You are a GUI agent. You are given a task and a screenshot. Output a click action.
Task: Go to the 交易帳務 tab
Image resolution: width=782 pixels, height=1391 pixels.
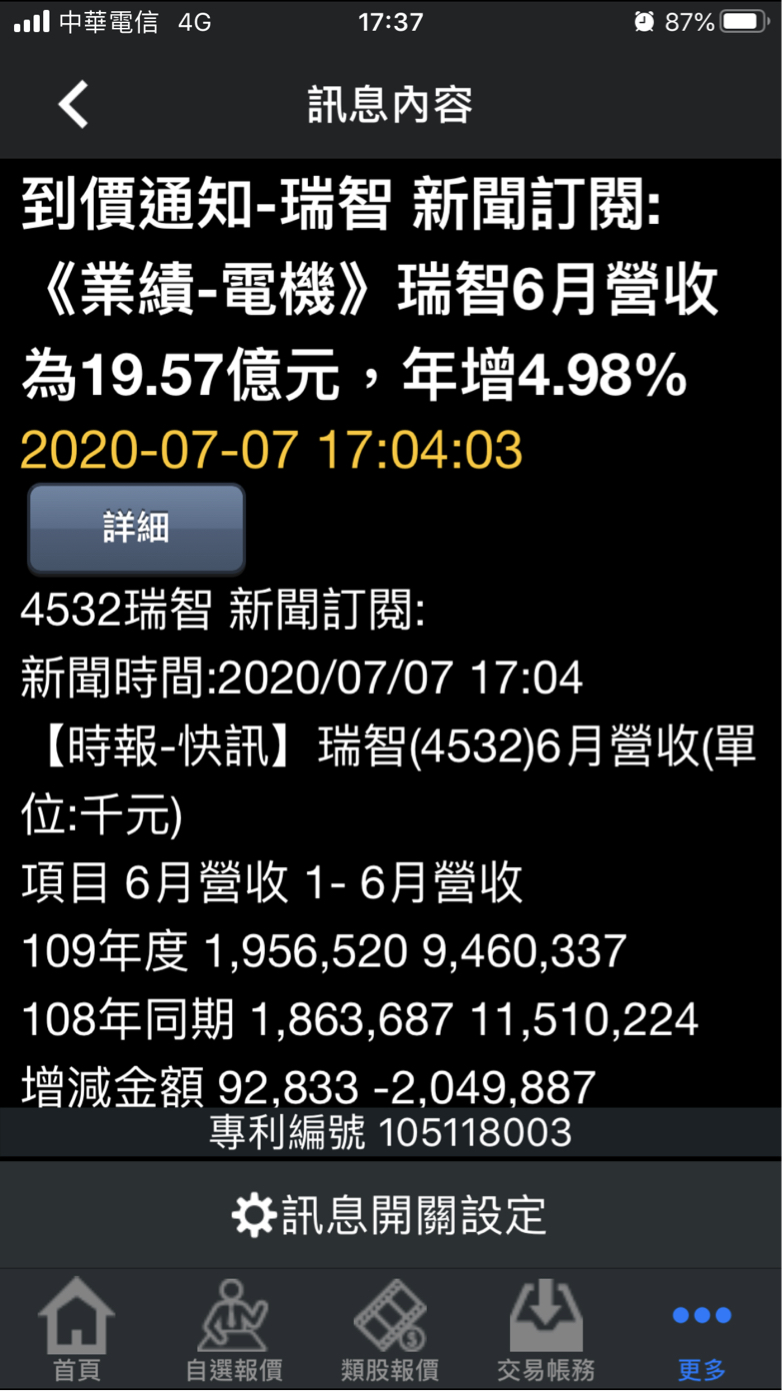pos(546,1331)
